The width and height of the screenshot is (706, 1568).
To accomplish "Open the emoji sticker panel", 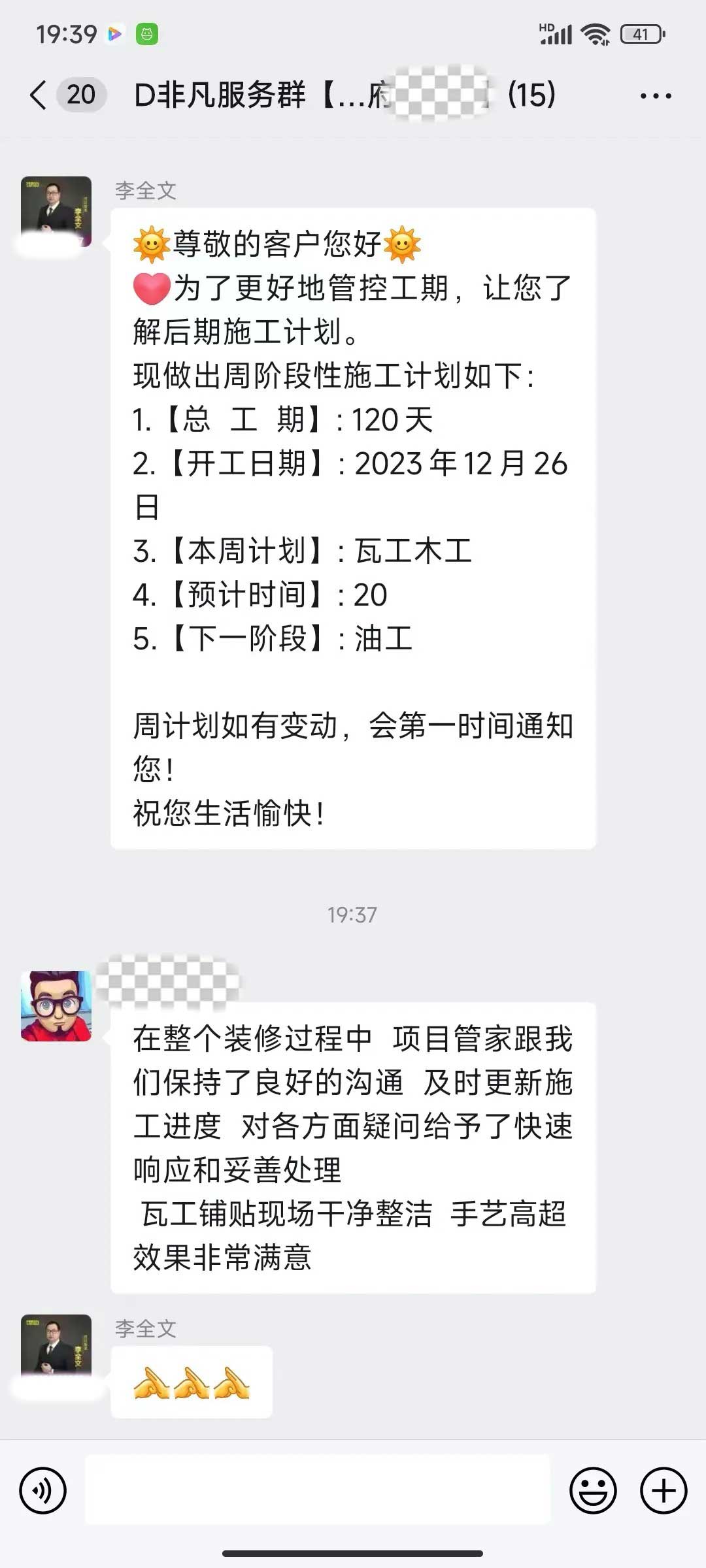I will tap(593, 1491).
